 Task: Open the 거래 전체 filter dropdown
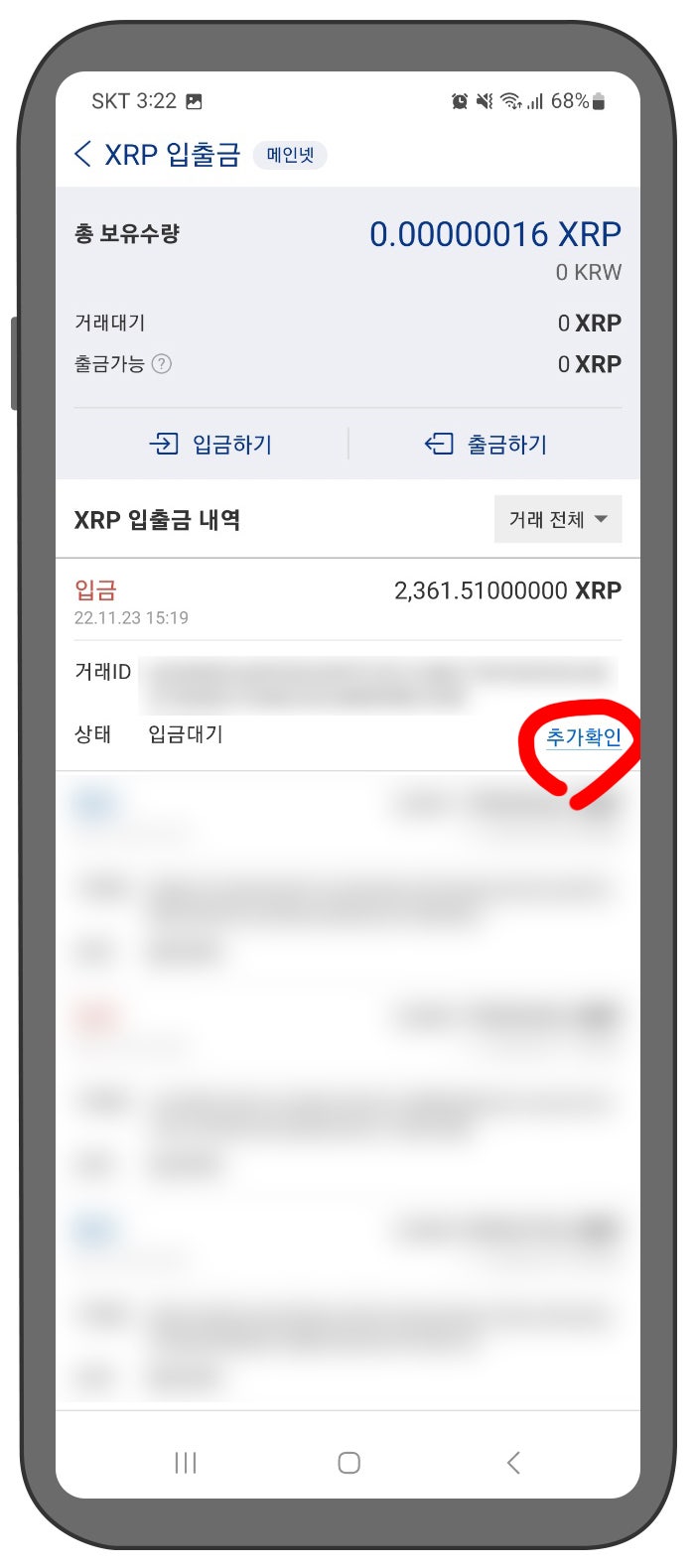[x=557, y=519]
